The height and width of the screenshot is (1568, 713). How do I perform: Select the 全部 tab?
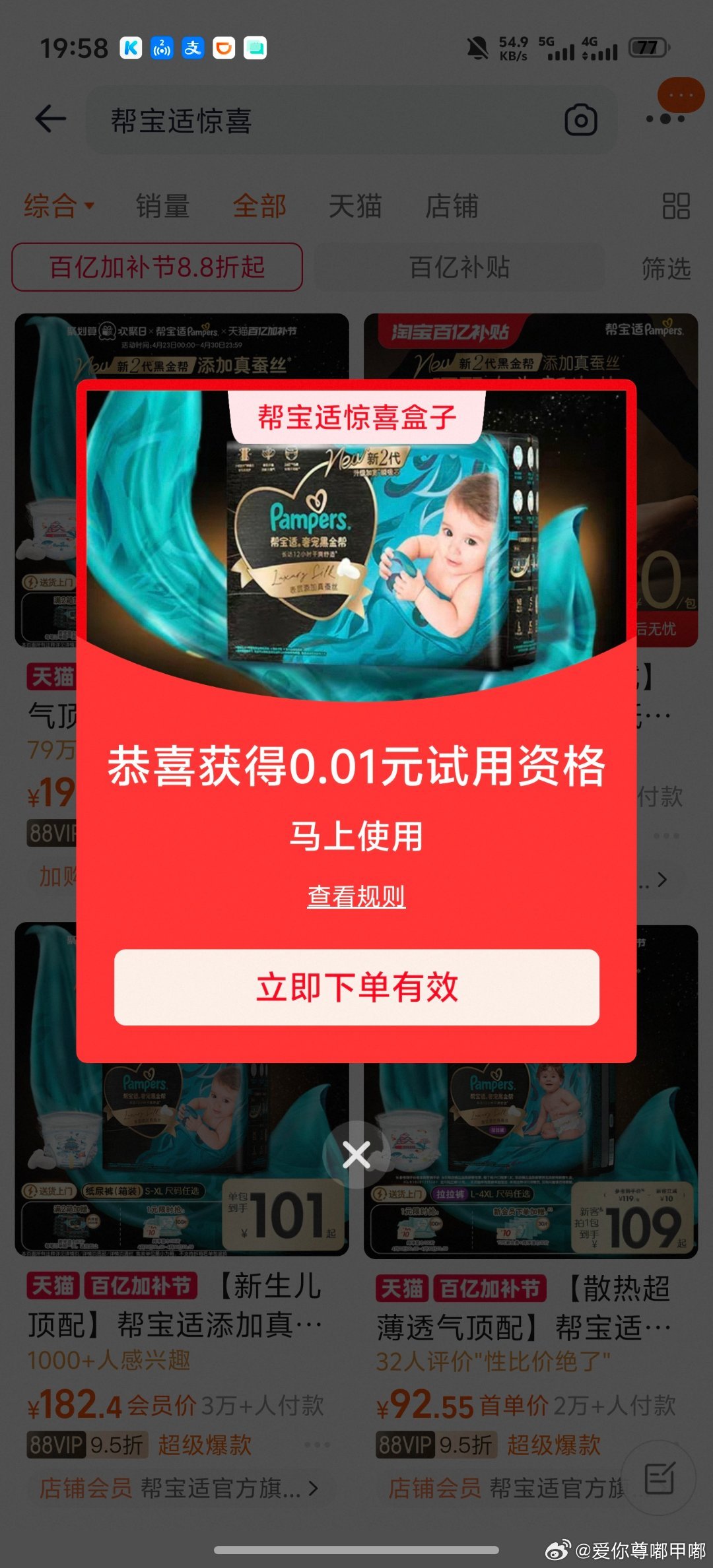pyautogui.click(x=259, y=206)
